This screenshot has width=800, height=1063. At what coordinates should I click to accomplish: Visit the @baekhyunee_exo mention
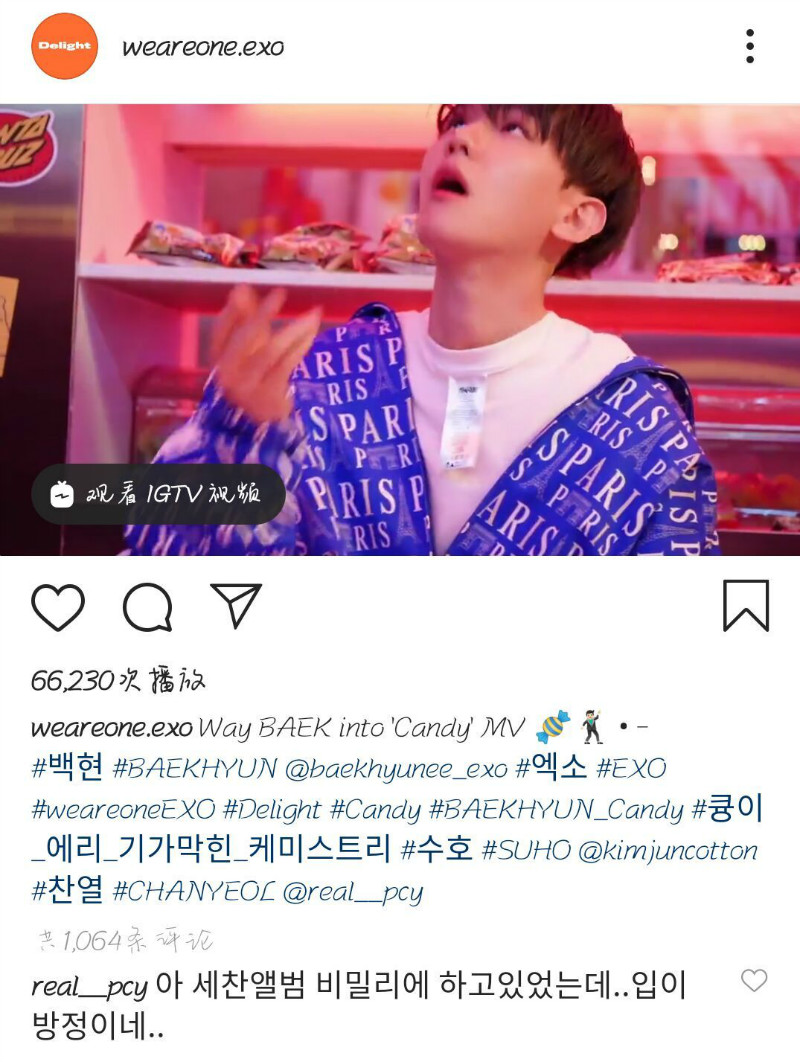395,769
